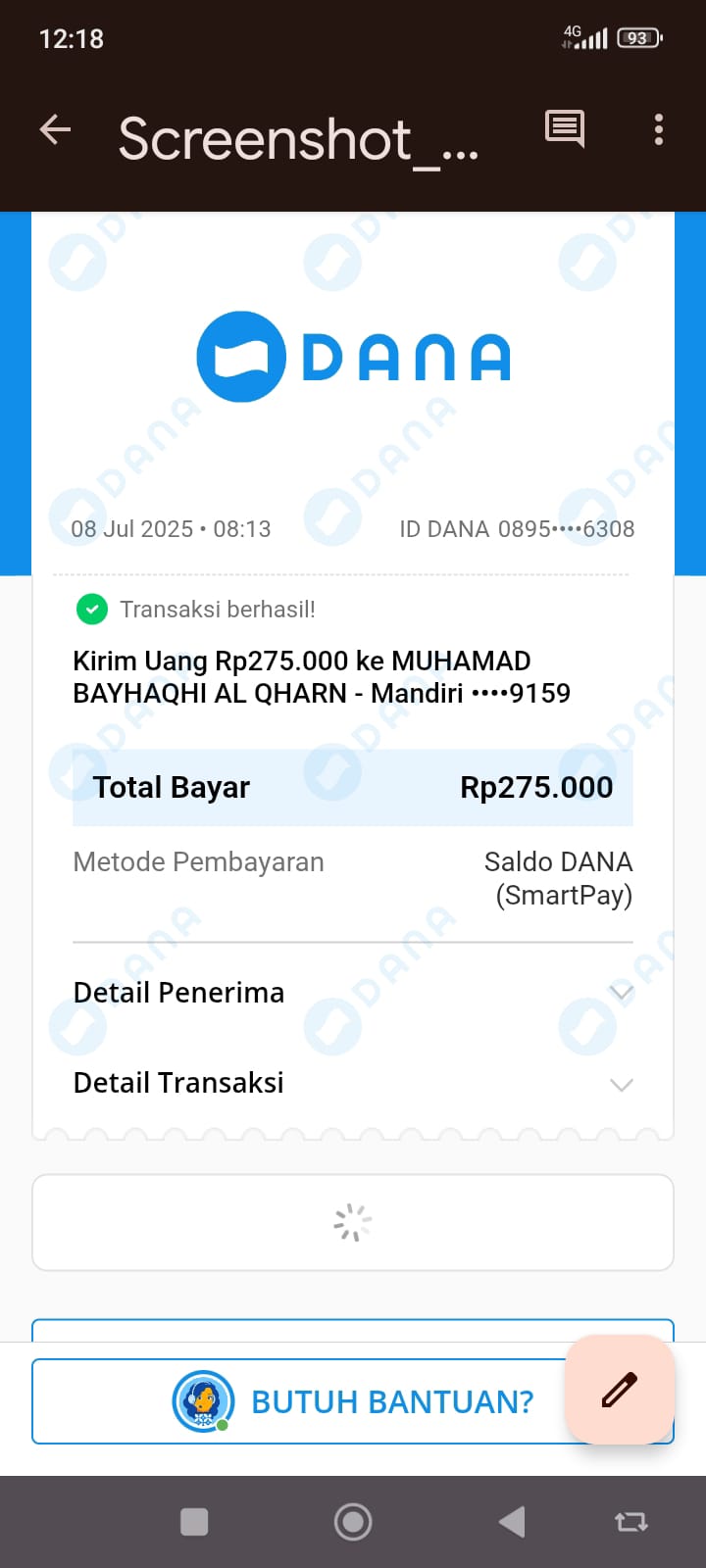Viewport: 706px width, 1568px height.
Task: Open the recent apps view
Action: [x=194, y=1522]
